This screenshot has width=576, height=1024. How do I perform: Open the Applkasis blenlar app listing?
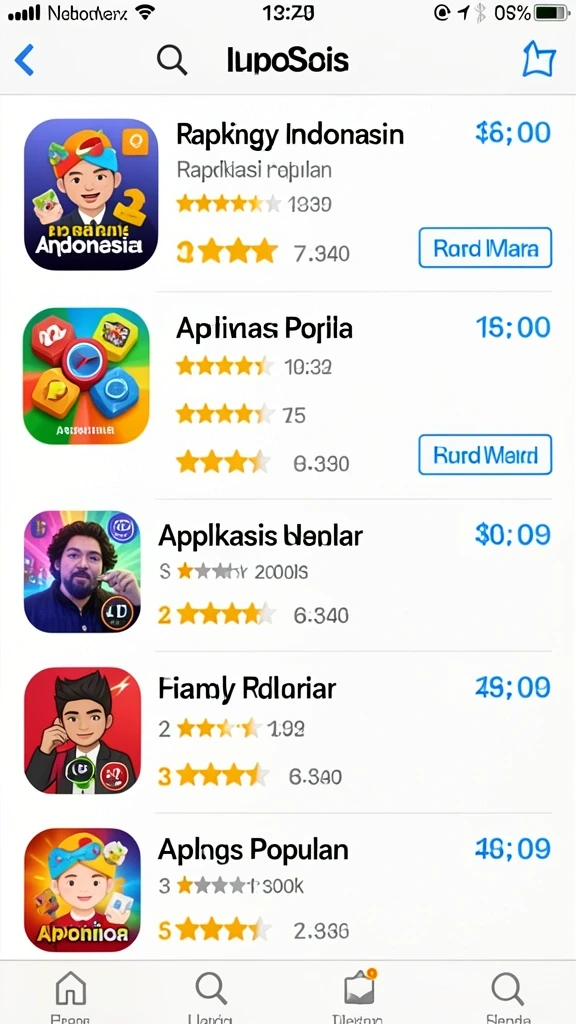pyautogui.click(x=288, y=573)
